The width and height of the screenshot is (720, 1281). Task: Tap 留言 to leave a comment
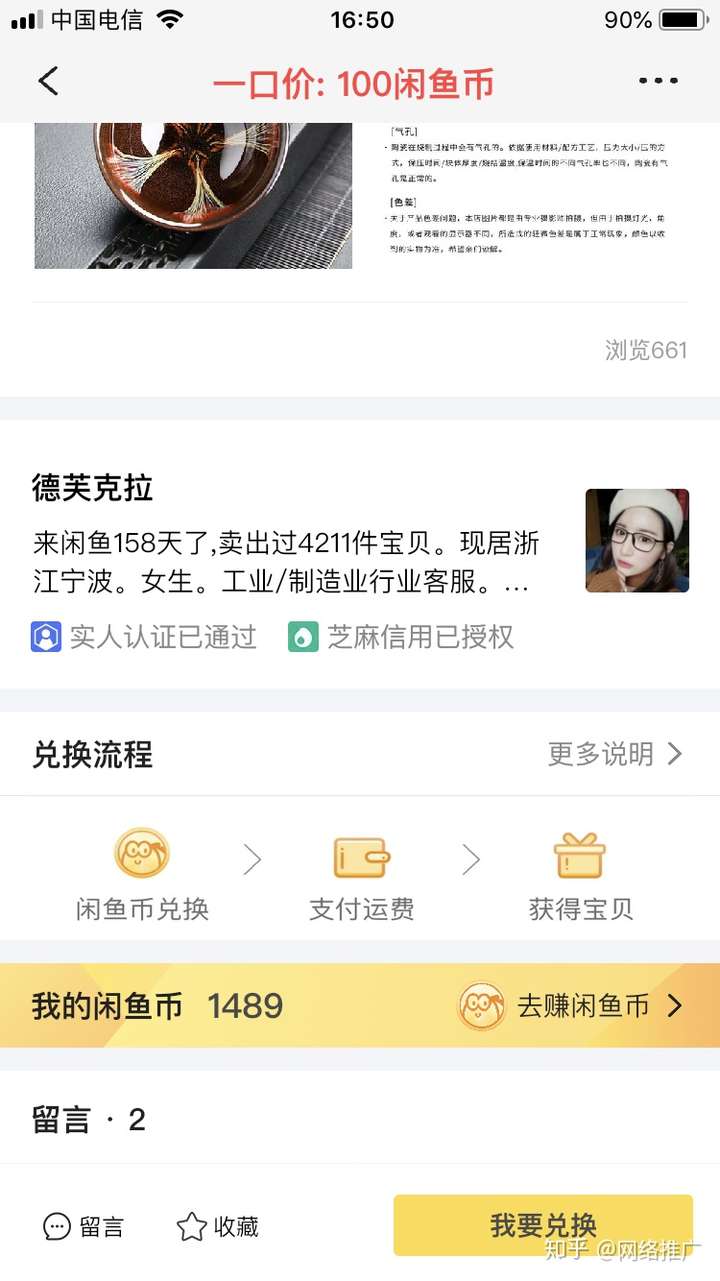(x=83, y=1227)
